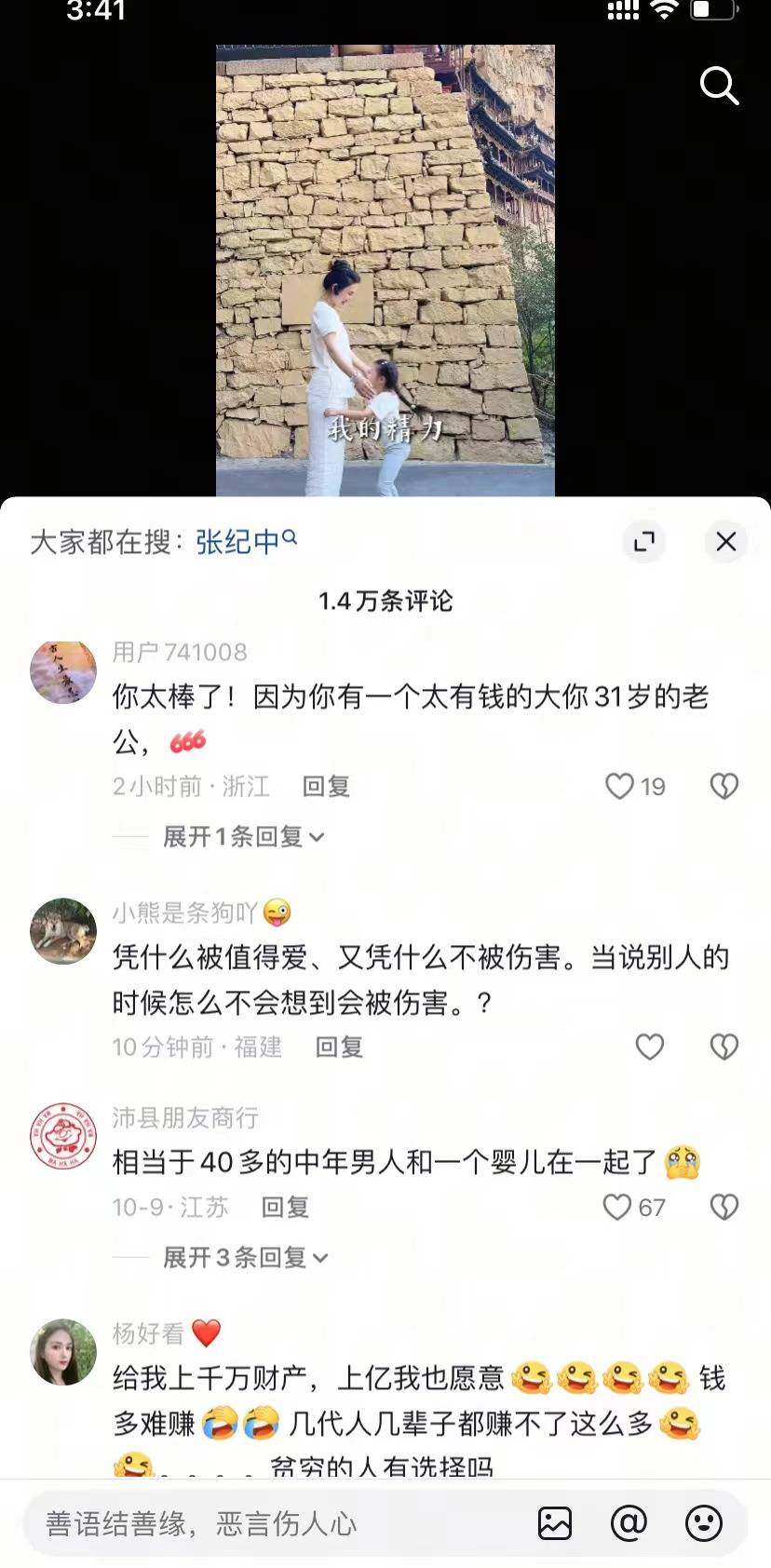
Task: Open the profile picture of 用户741008
Action: click(x=63, y=670)
